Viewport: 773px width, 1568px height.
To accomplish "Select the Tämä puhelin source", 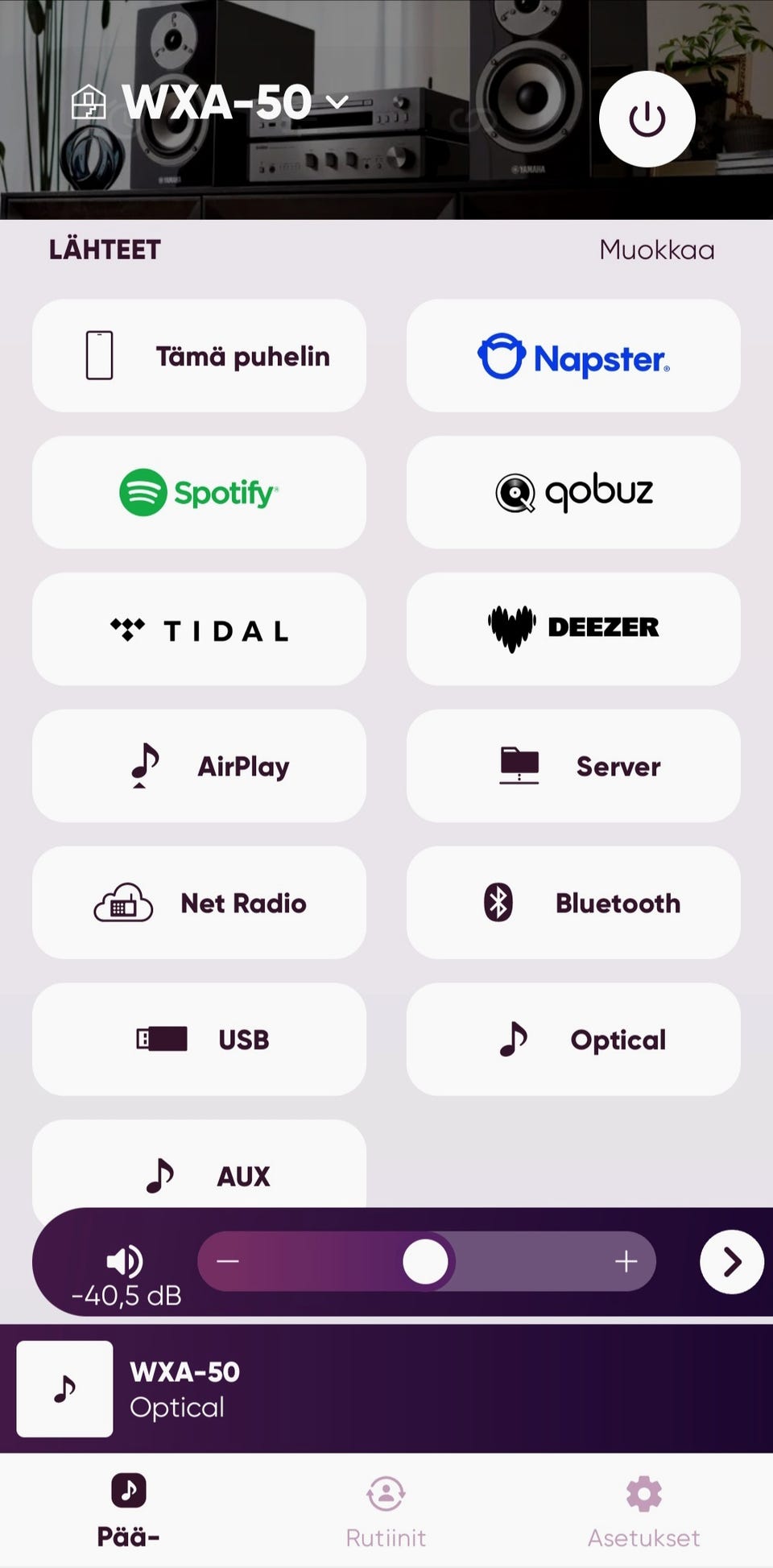I will (199, 355).
